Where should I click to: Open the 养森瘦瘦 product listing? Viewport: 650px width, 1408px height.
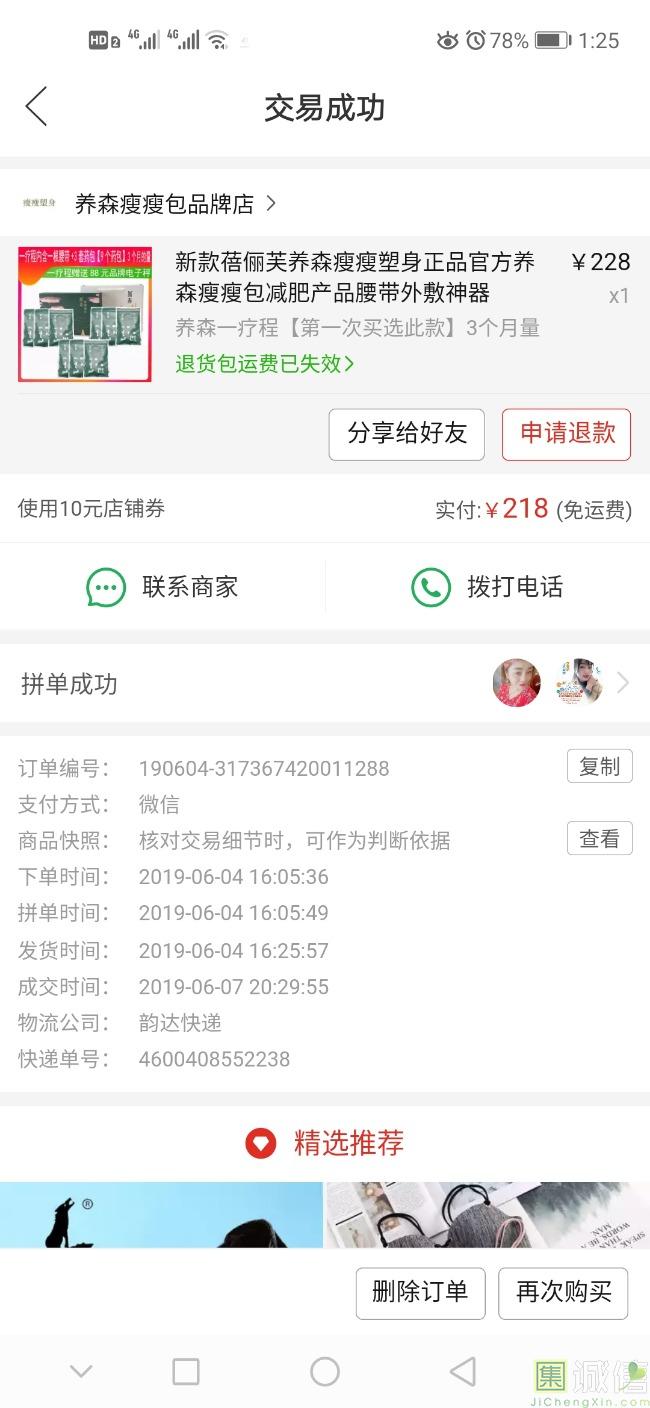[x=355, y=278]
